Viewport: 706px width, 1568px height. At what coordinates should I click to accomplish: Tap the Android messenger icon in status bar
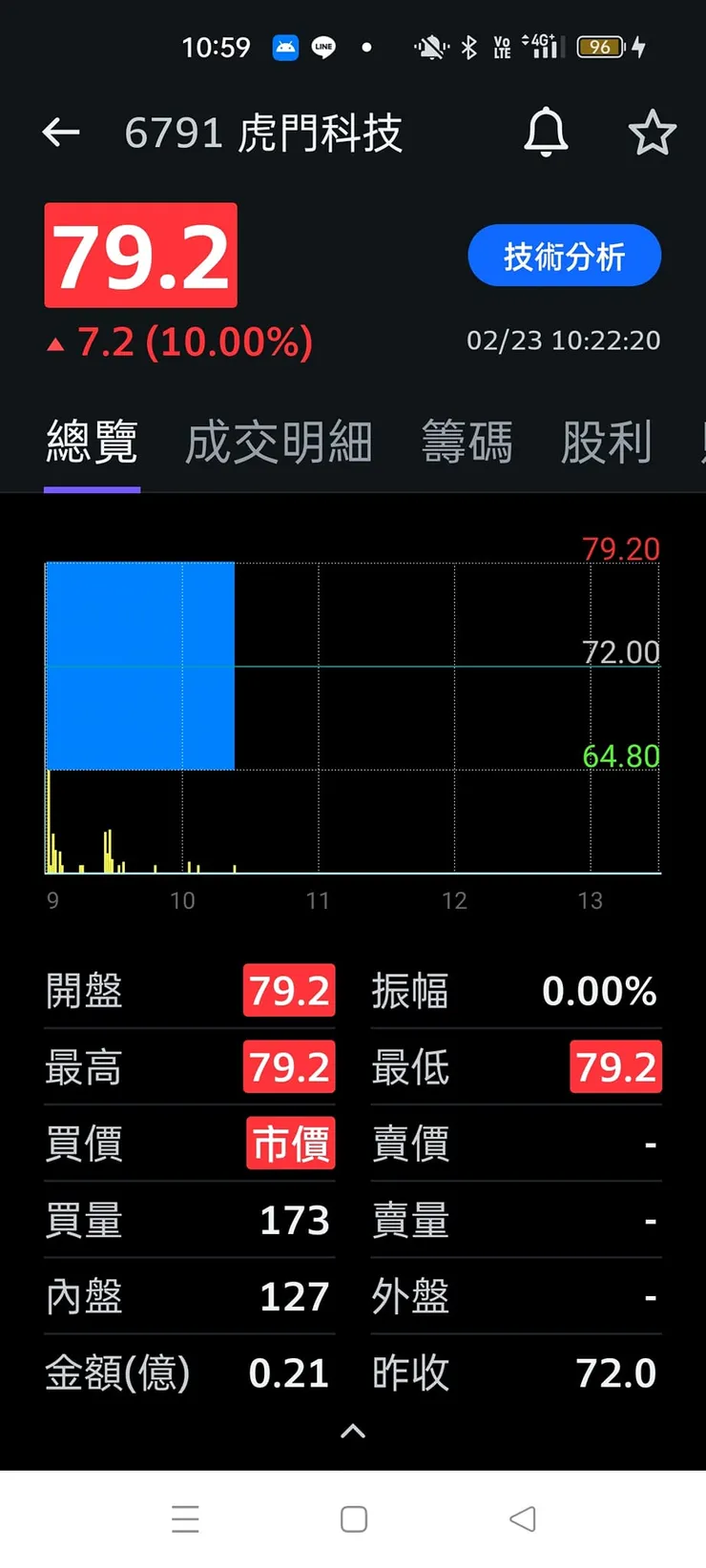tap(281, 46)
